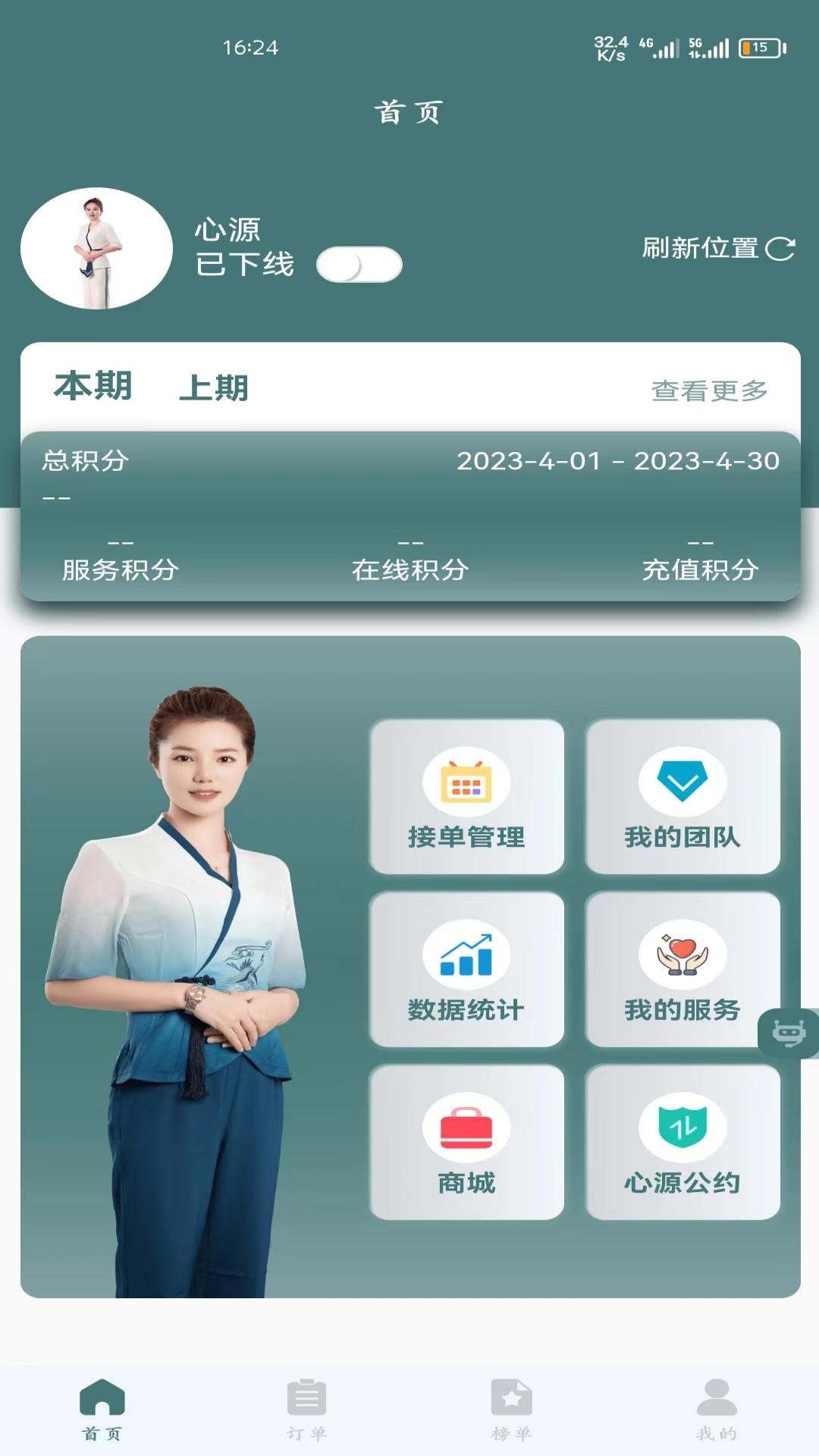
Task: Open 我的团队 tile
Action: [x=682, y=797]
